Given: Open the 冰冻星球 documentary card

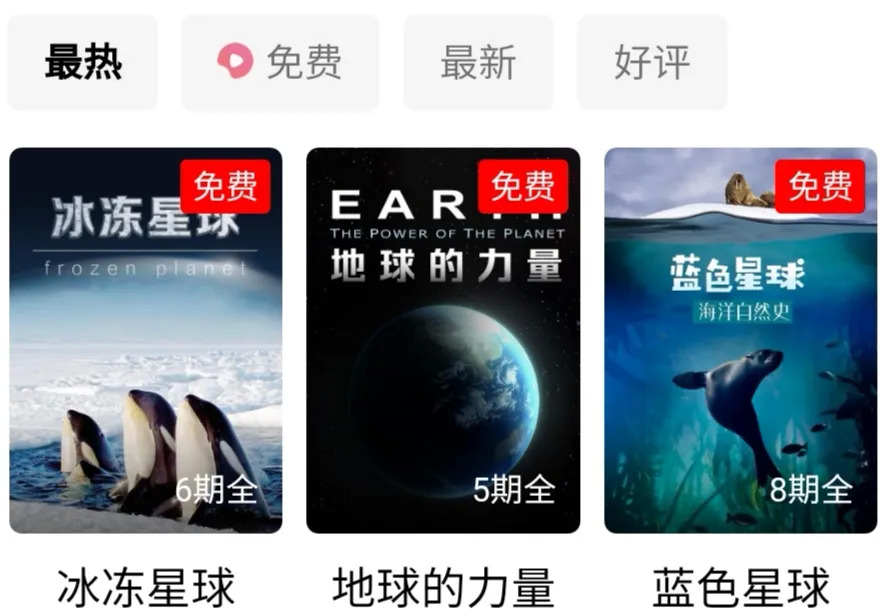Looking at the screenshot, I should 146,340.
